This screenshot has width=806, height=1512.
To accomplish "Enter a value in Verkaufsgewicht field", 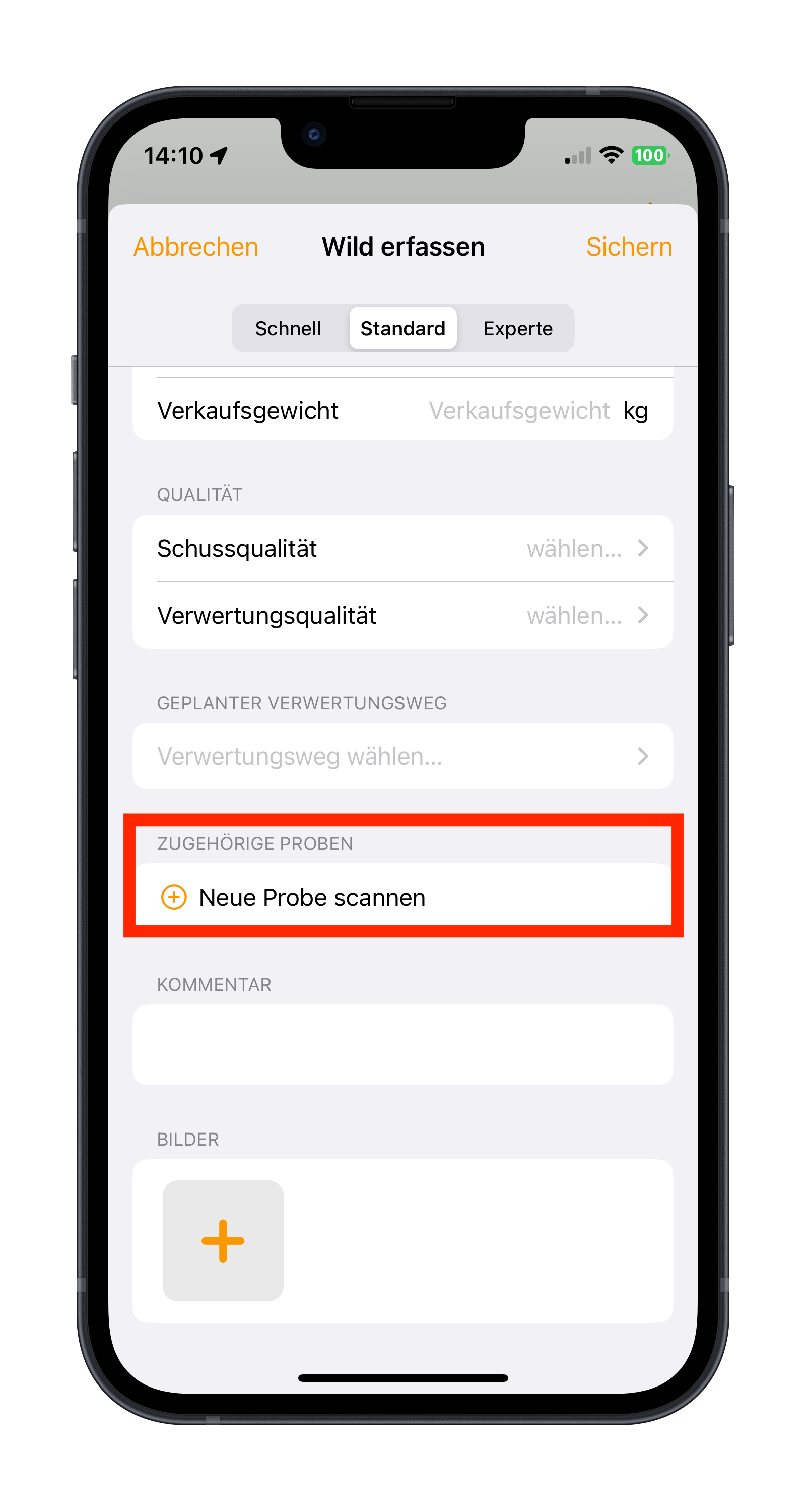I will pos(518,410).
